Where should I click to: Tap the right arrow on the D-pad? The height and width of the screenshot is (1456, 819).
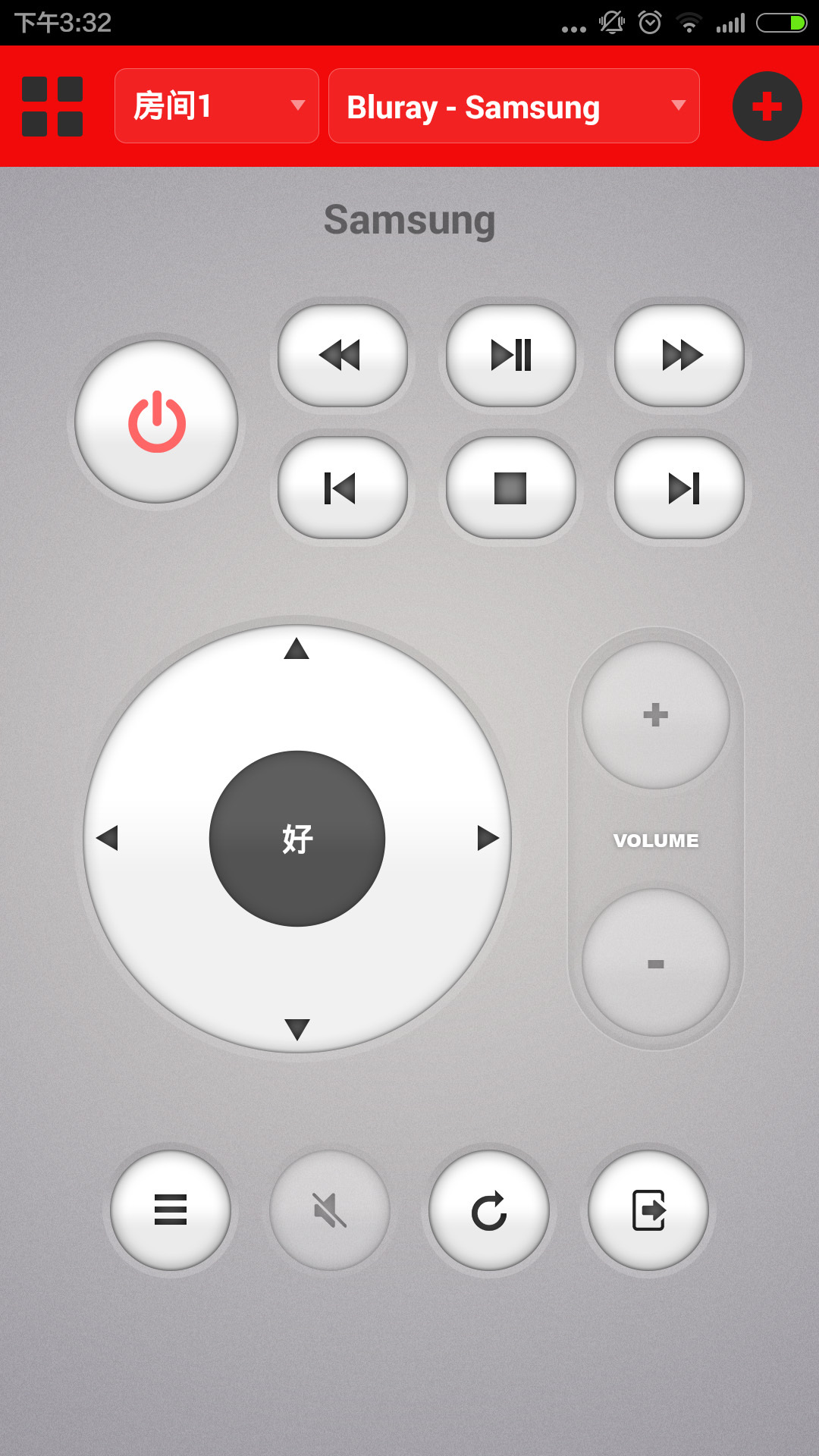click(488, 838)
